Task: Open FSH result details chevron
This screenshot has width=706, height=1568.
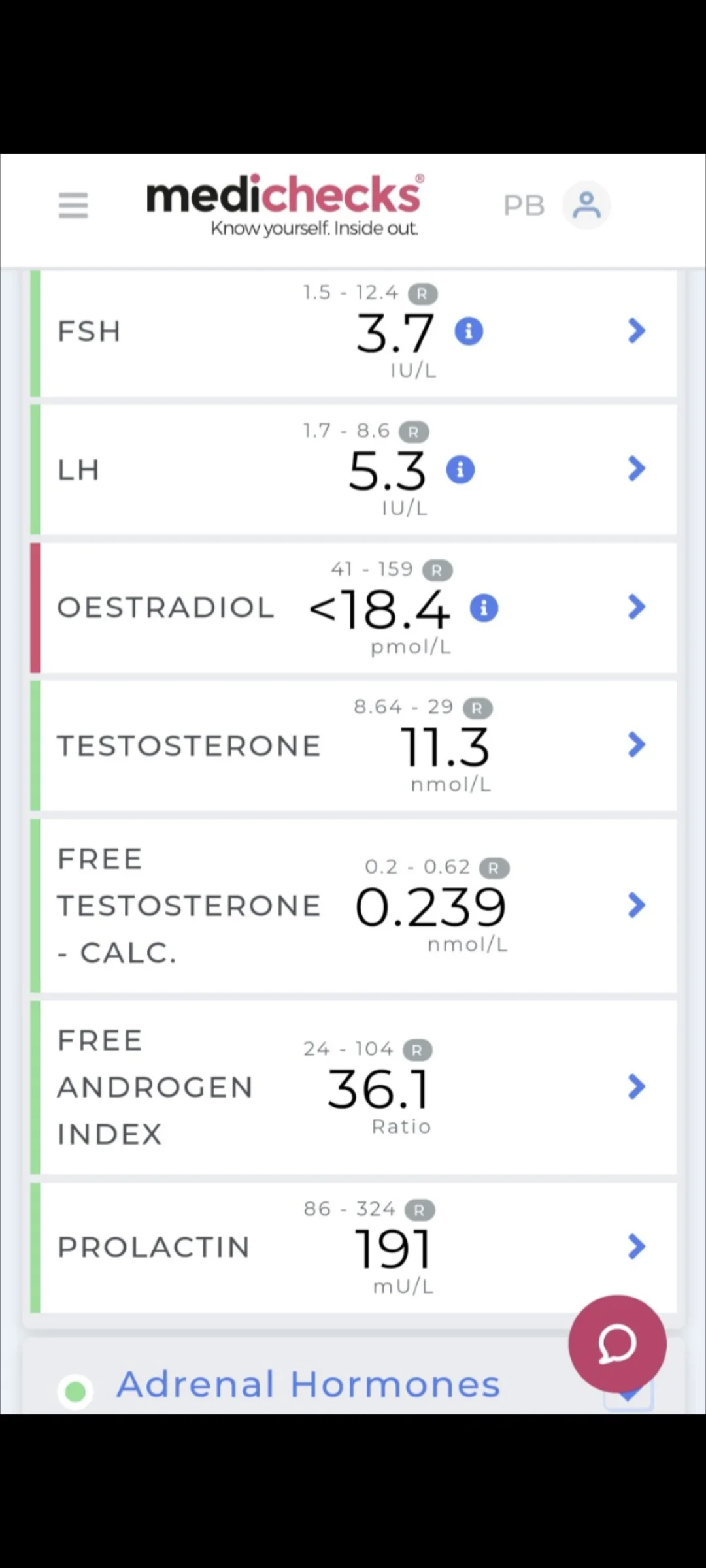Action: [x=636, y=331]
